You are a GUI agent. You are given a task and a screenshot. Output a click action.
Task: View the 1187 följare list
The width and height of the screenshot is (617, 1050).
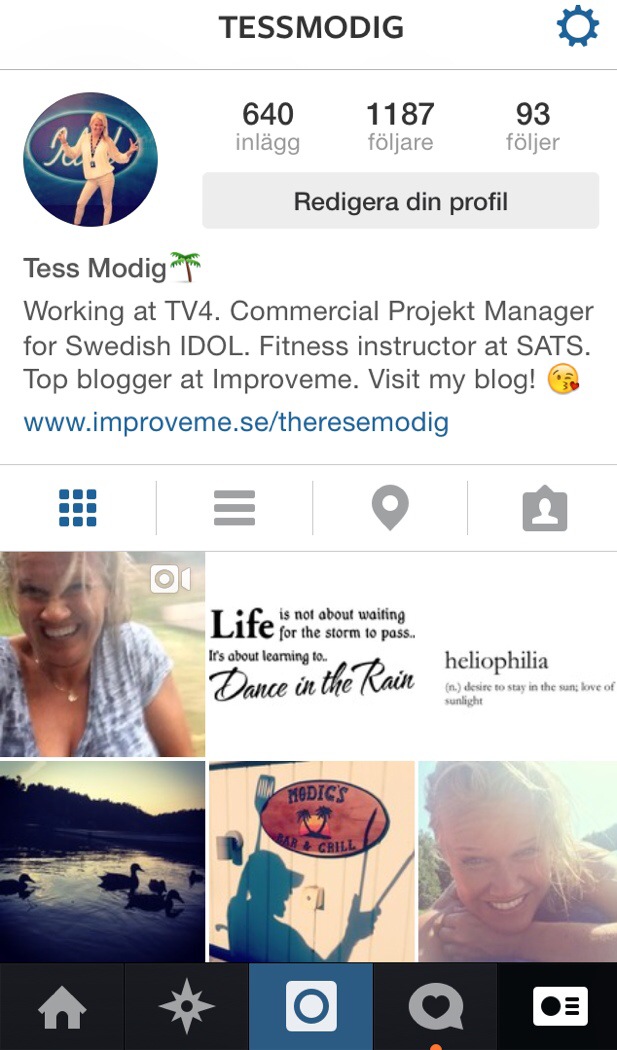pyautogui.click(x=400, y=126)
